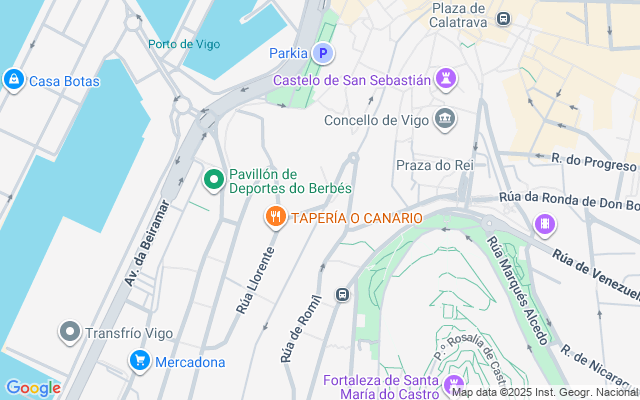
Task: Open the Concello de Vigo marker
Action: pos(445,119)
